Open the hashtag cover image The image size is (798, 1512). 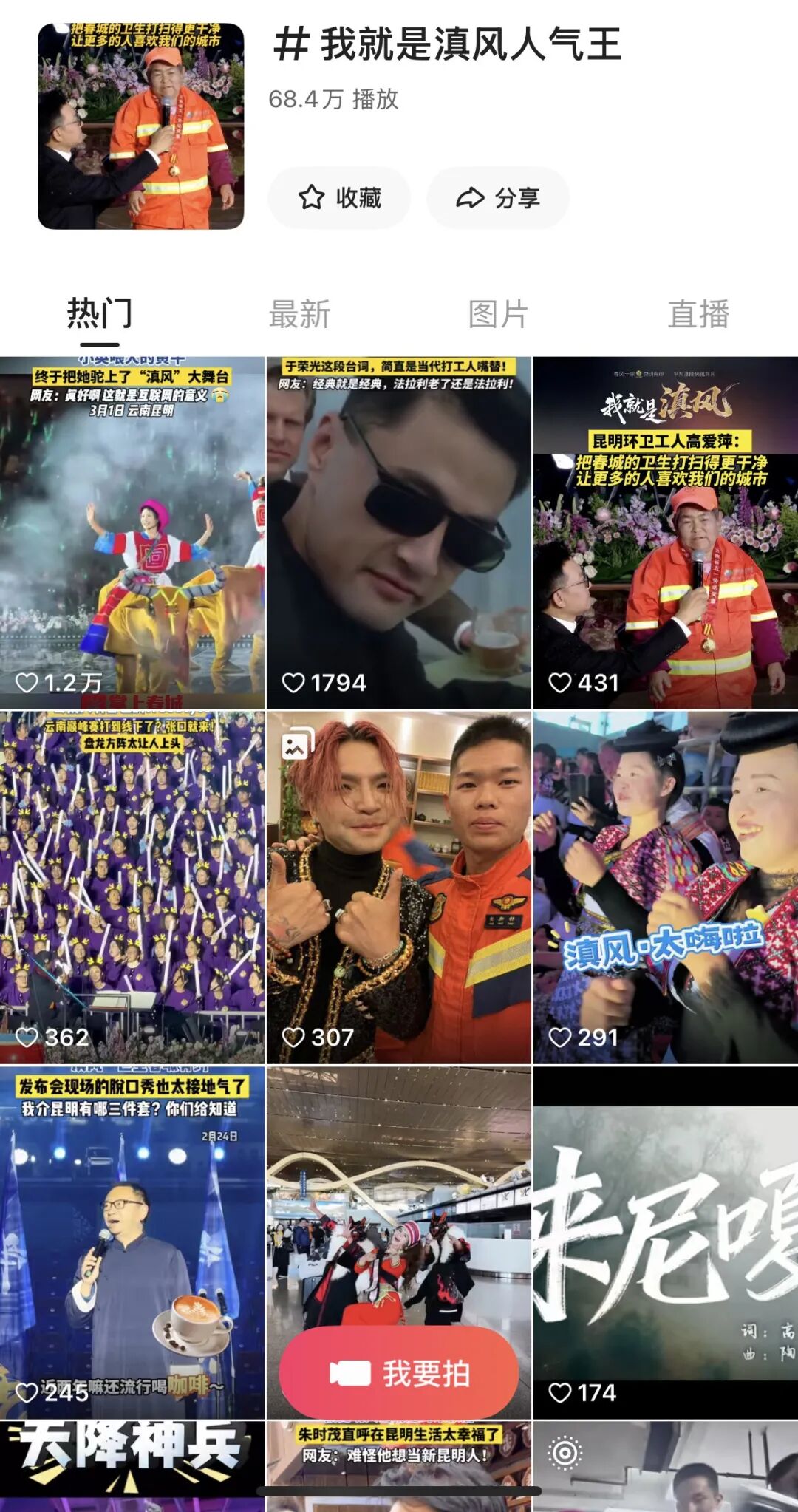tap(140, 126)
